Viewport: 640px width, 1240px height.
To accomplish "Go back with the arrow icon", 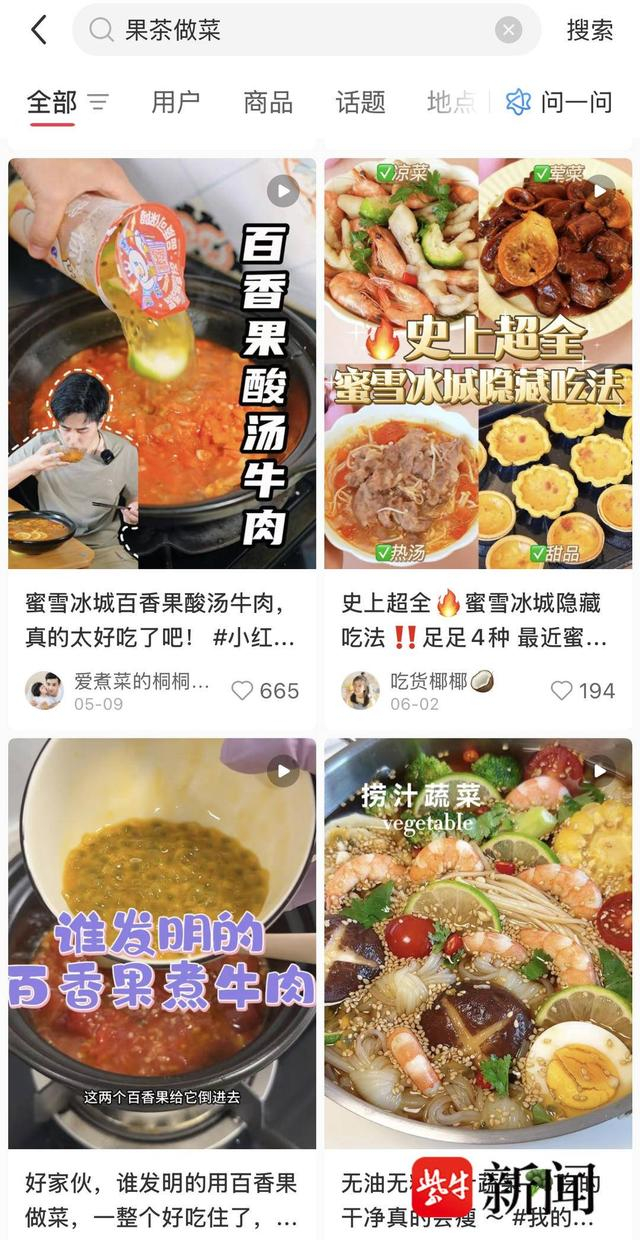I will (x=39, y=30).
